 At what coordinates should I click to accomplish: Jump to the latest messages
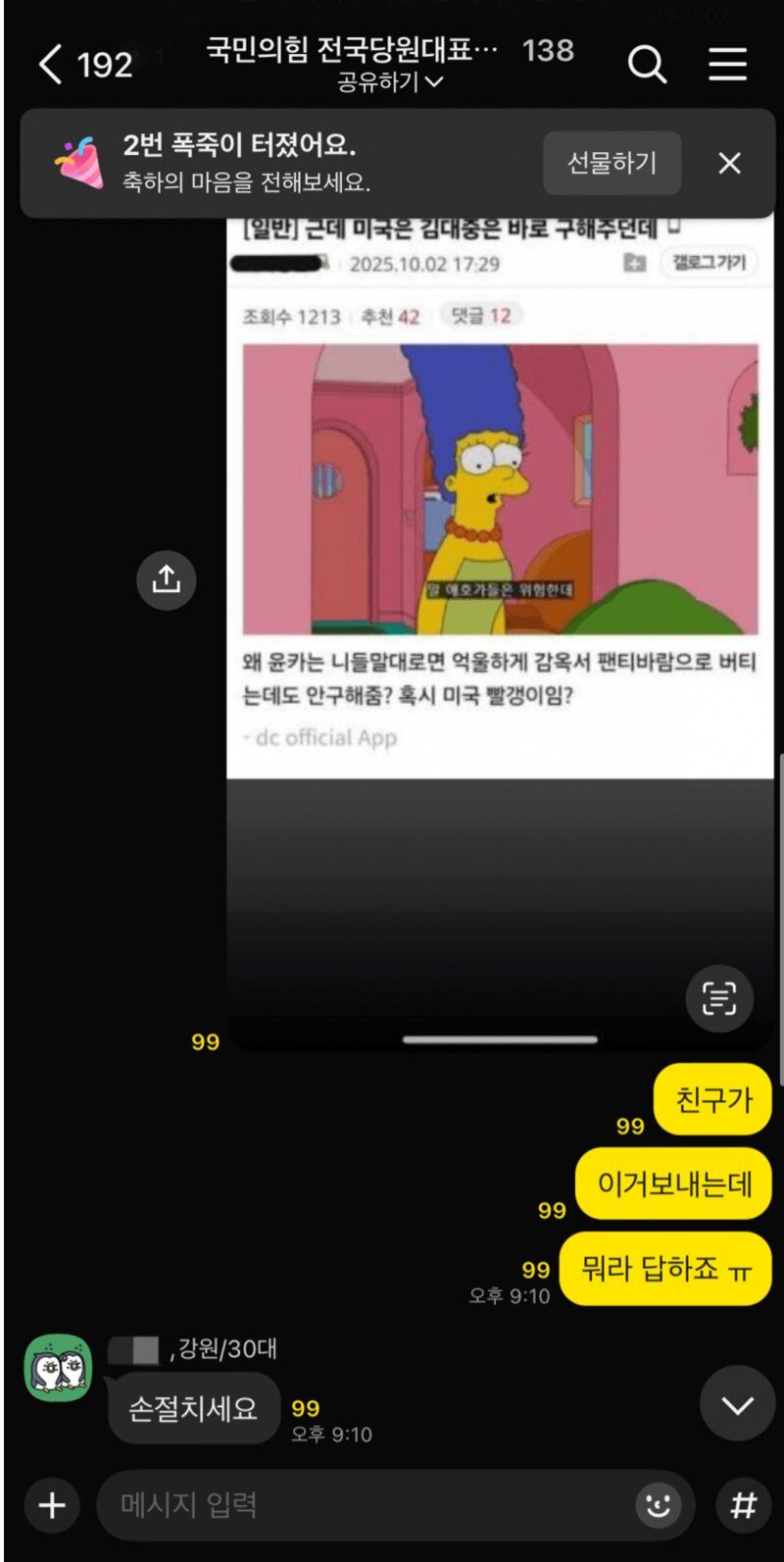coord(737,1405)
